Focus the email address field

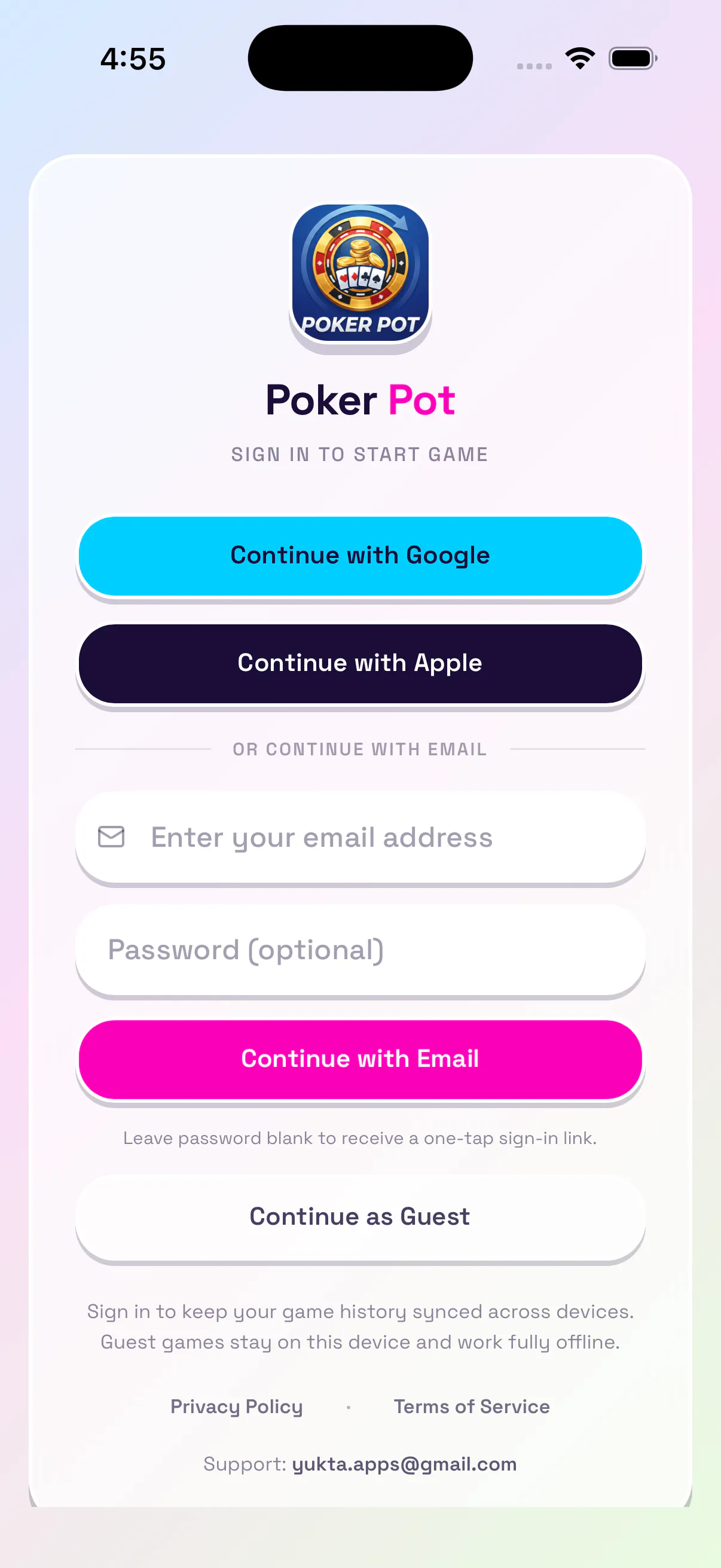(x=360, y=837)
